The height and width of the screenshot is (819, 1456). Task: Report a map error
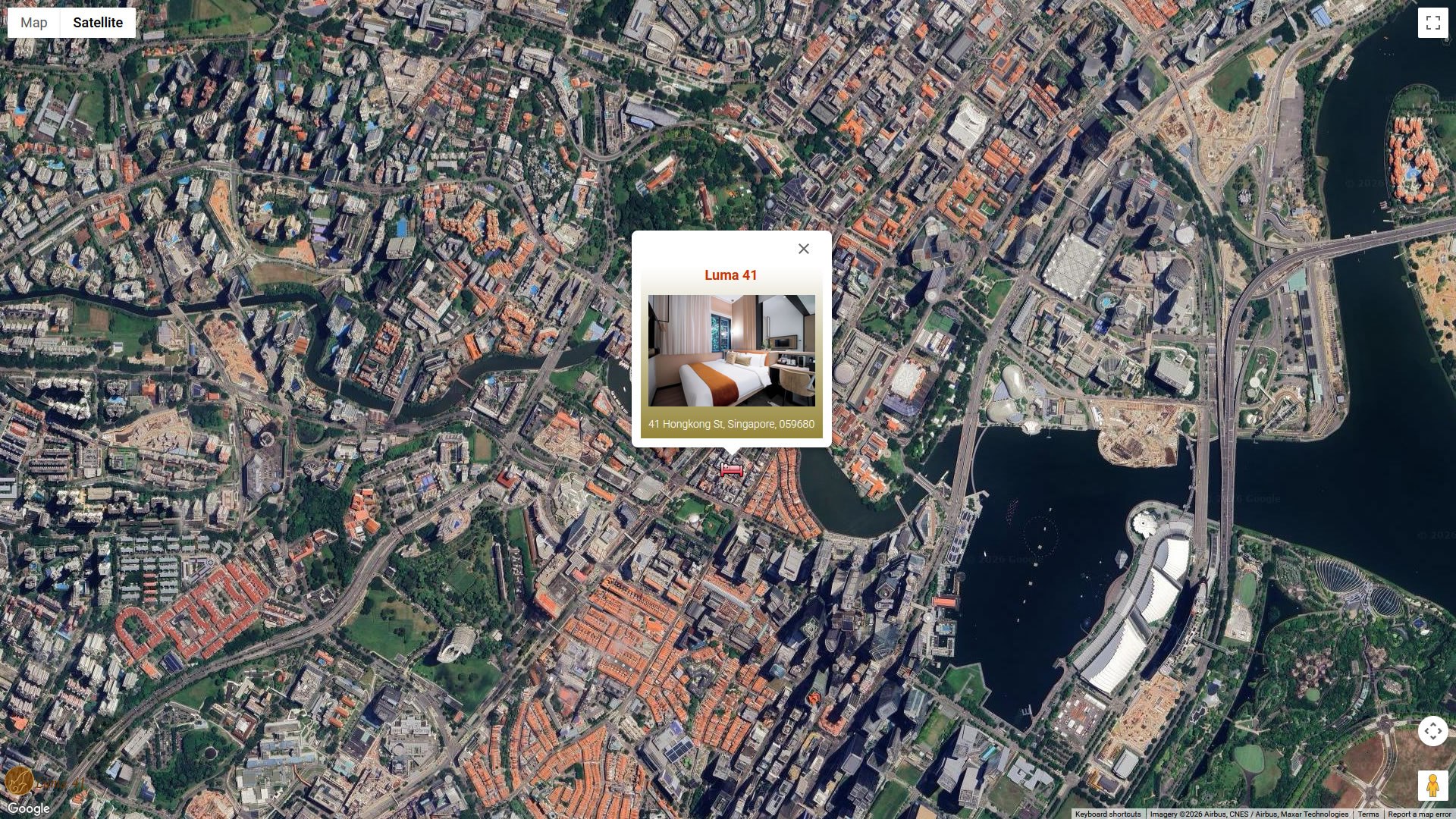[1419, 814]
